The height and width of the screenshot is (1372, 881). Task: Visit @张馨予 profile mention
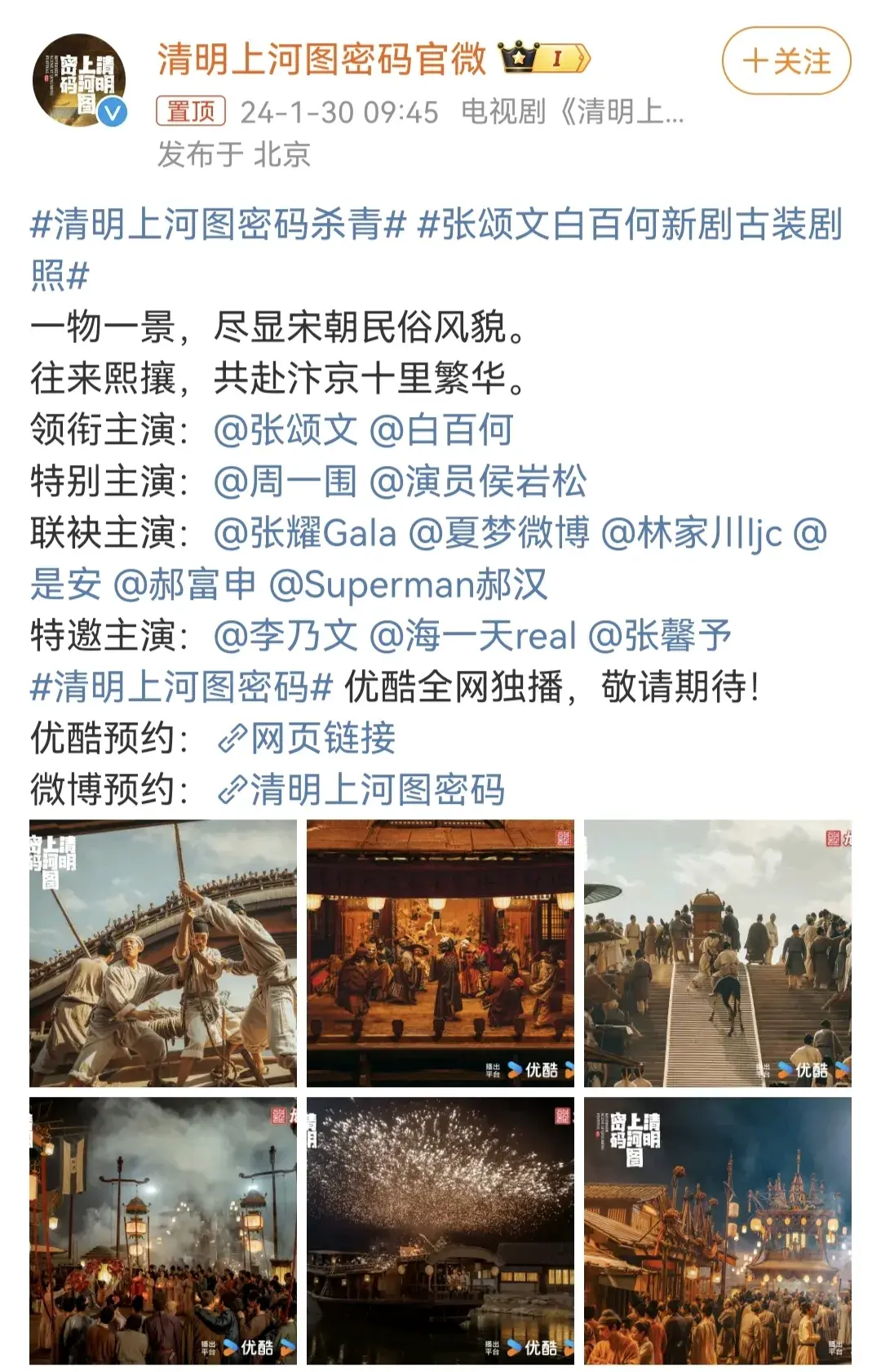(x=659, y=636)
